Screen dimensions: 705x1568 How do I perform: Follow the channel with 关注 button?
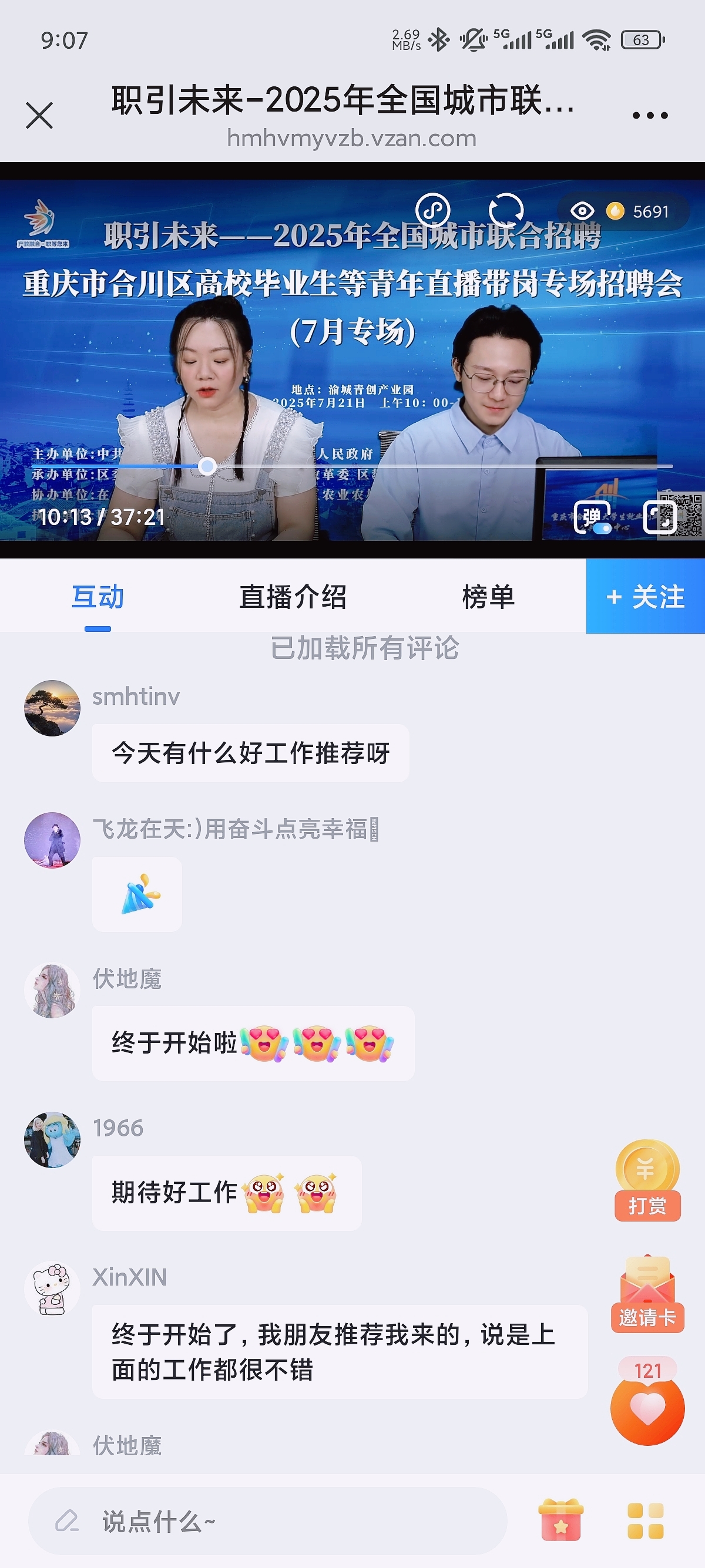[645, 597]
